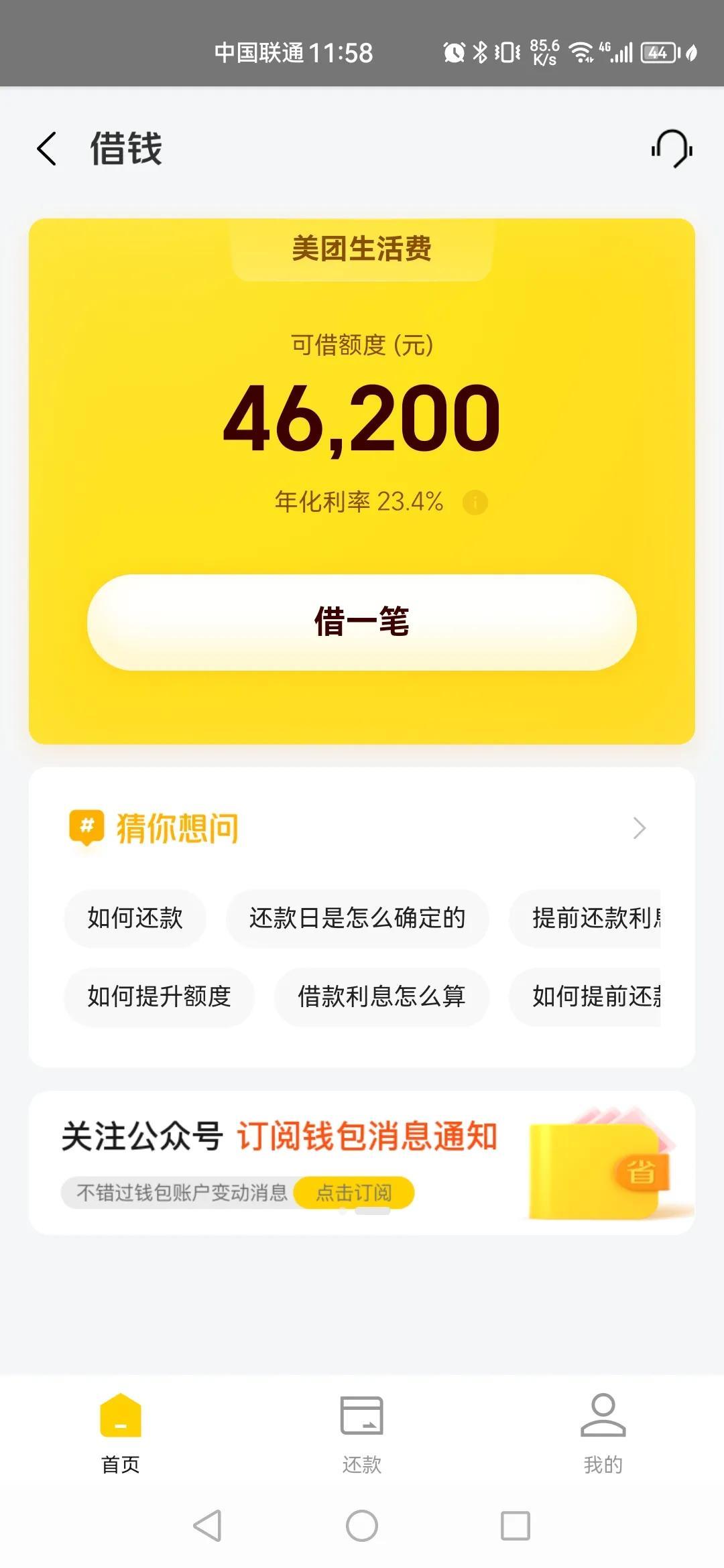The width and height of the screenshot is (724, 1568).
Task: Open 还款日是怎么确定的 question
Action: point(357,918)
